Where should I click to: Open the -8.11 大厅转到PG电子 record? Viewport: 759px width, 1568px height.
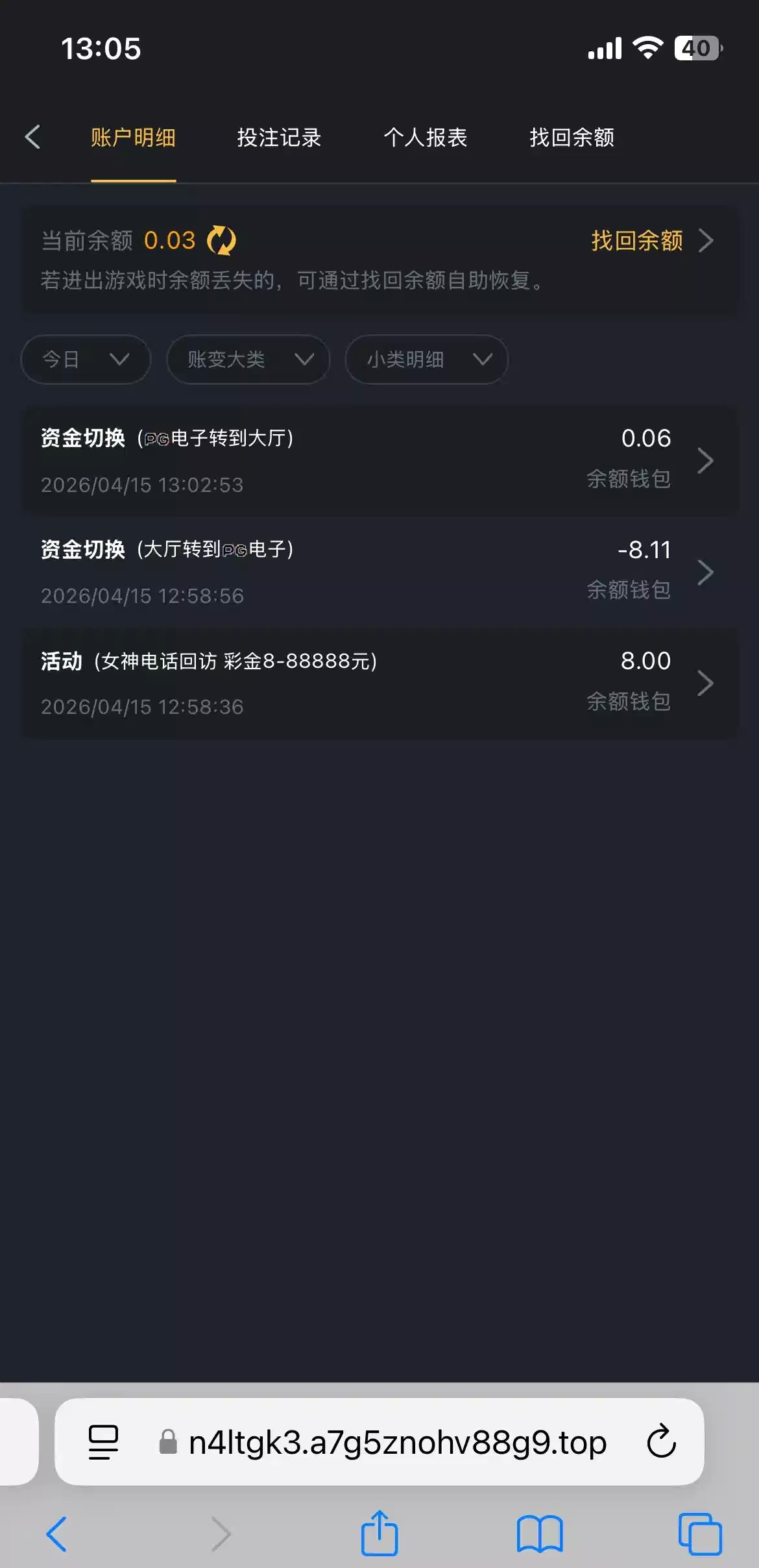coord(380,572)
